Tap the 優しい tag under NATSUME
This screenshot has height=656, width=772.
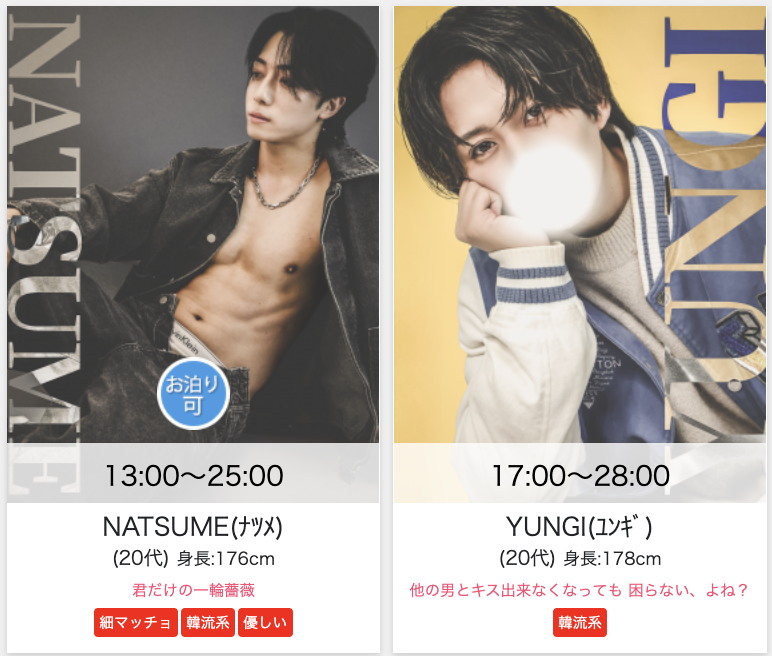[265, 622]
